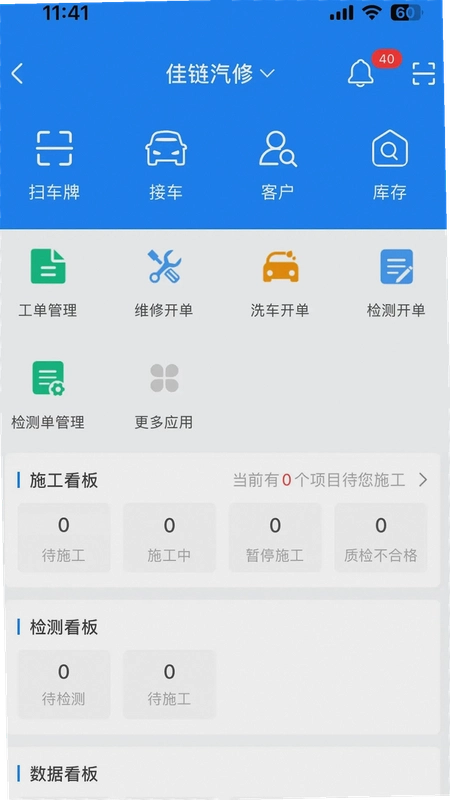
Task: Start 维修开单
Action: (x=164, y=283)
